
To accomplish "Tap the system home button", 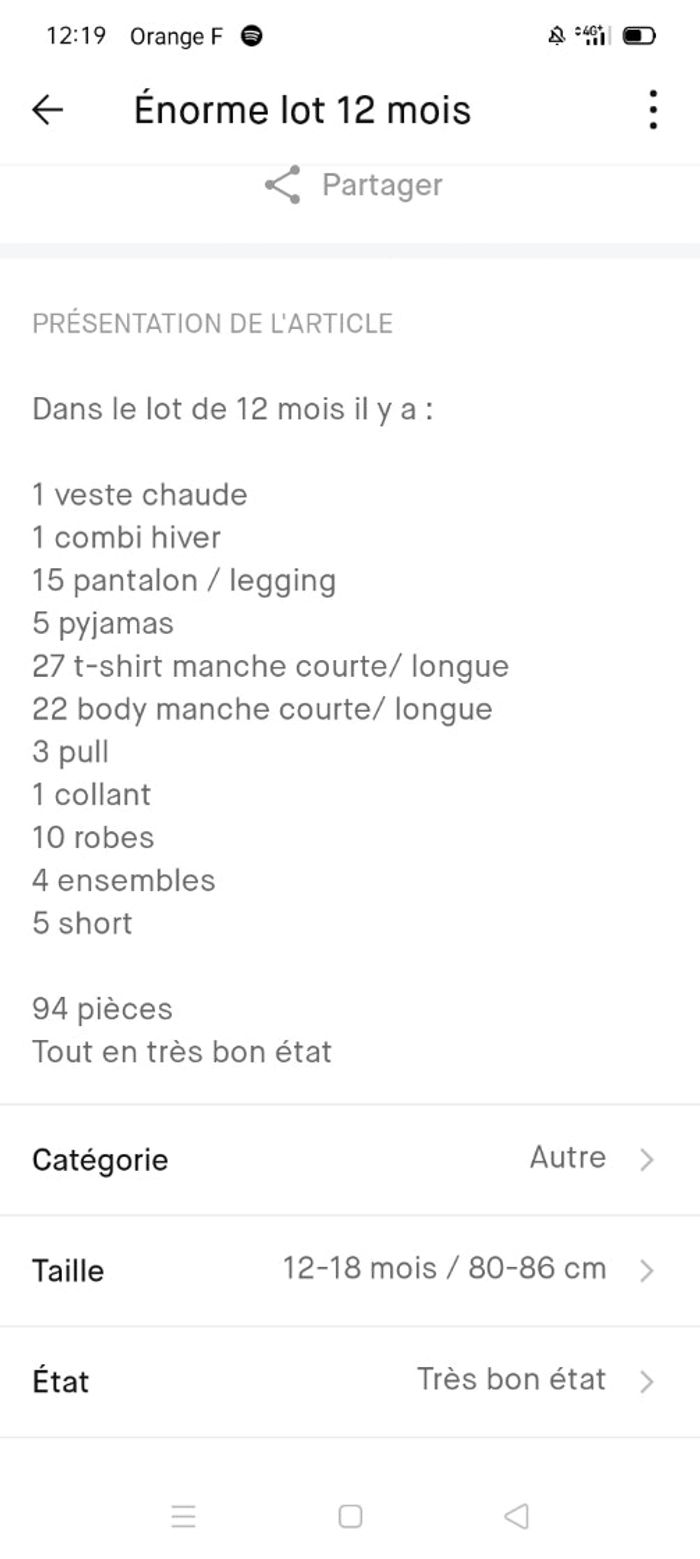I will pyautogui.click(x=350, y=1516).
